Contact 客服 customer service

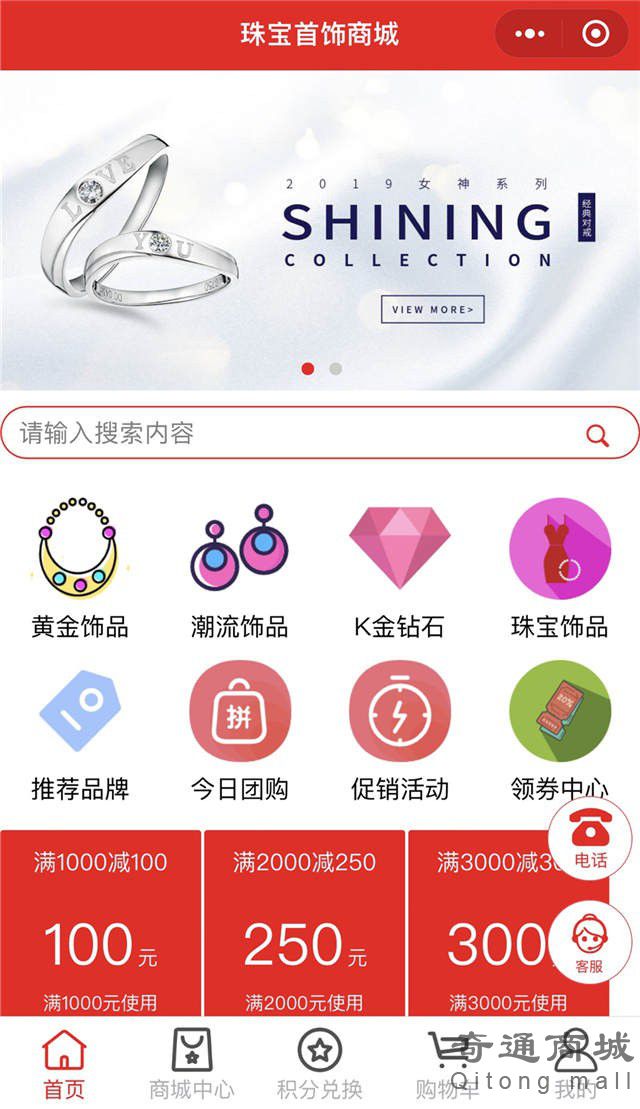589,945
